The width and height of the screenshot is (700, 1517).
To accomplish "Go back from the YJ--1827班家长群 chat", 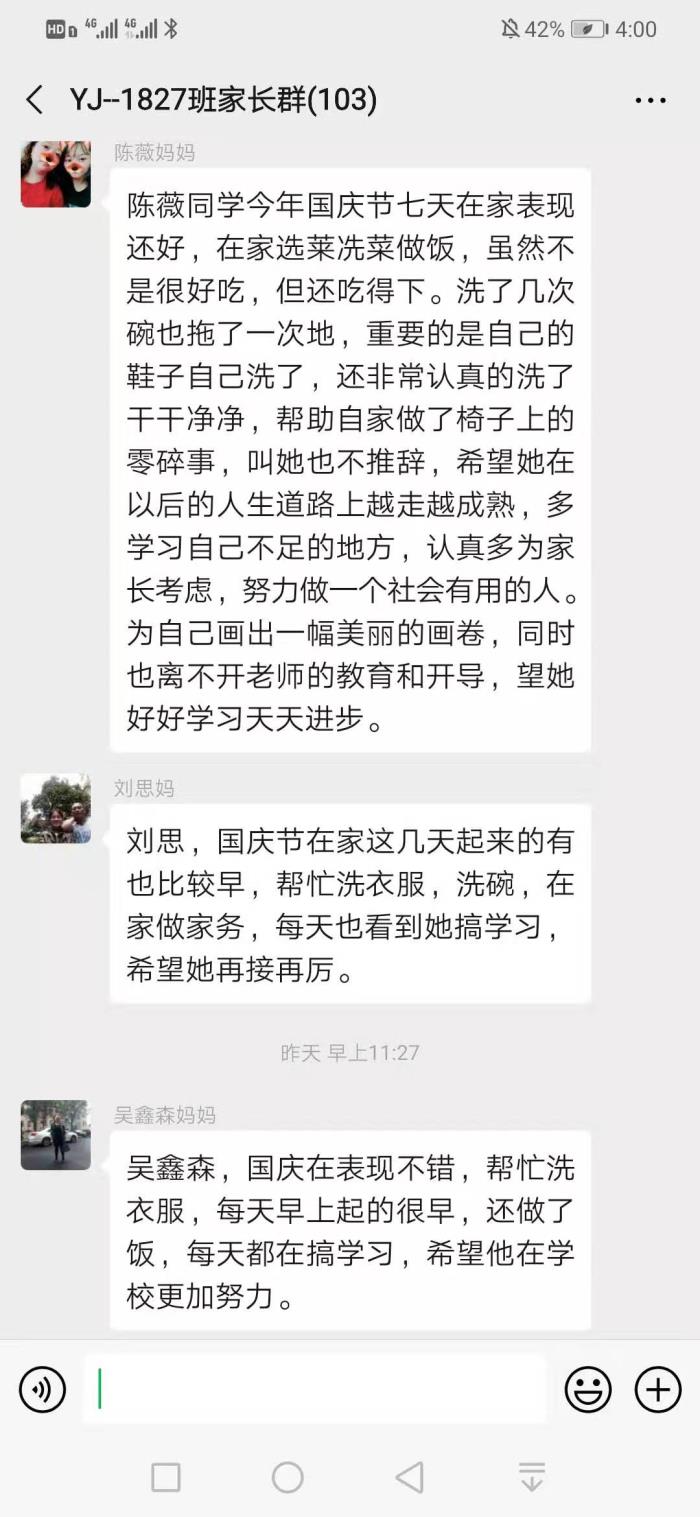I will pyautogui.click(x=35, y=100).
